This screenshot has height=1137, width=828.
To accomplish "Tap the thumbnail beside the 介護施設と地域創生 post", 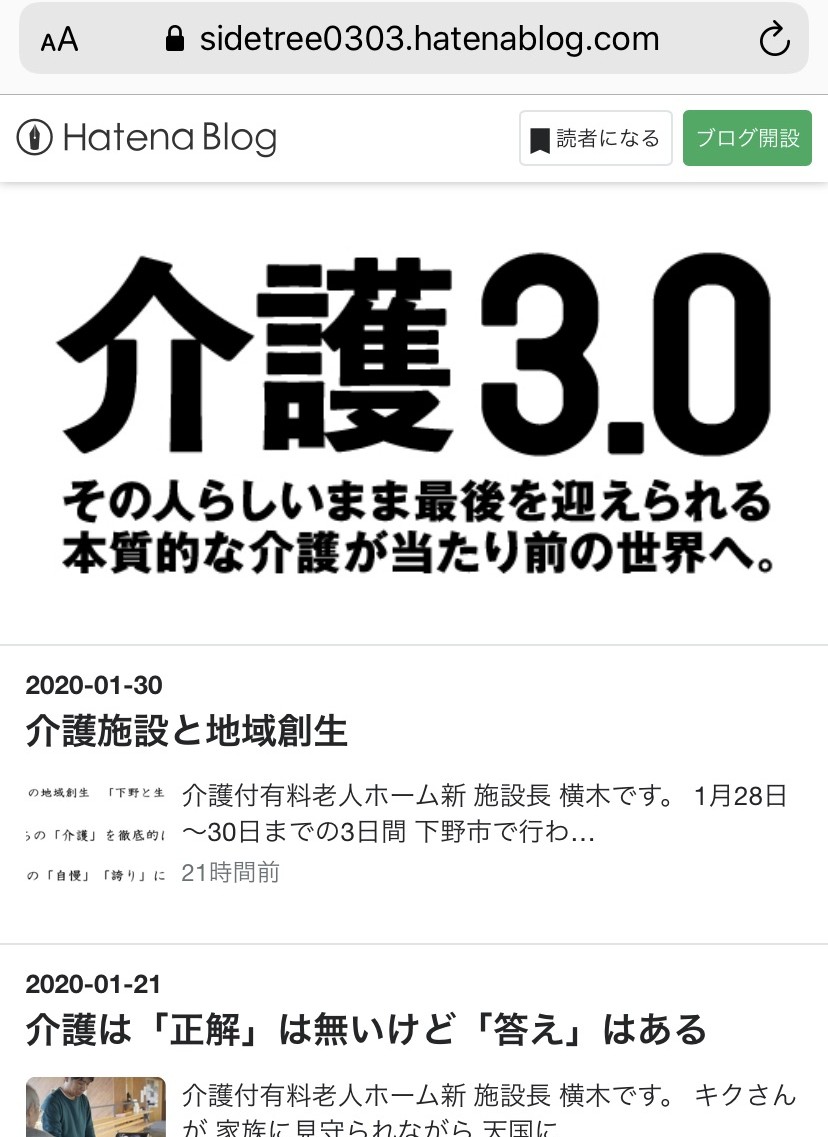I will point(95,834).
